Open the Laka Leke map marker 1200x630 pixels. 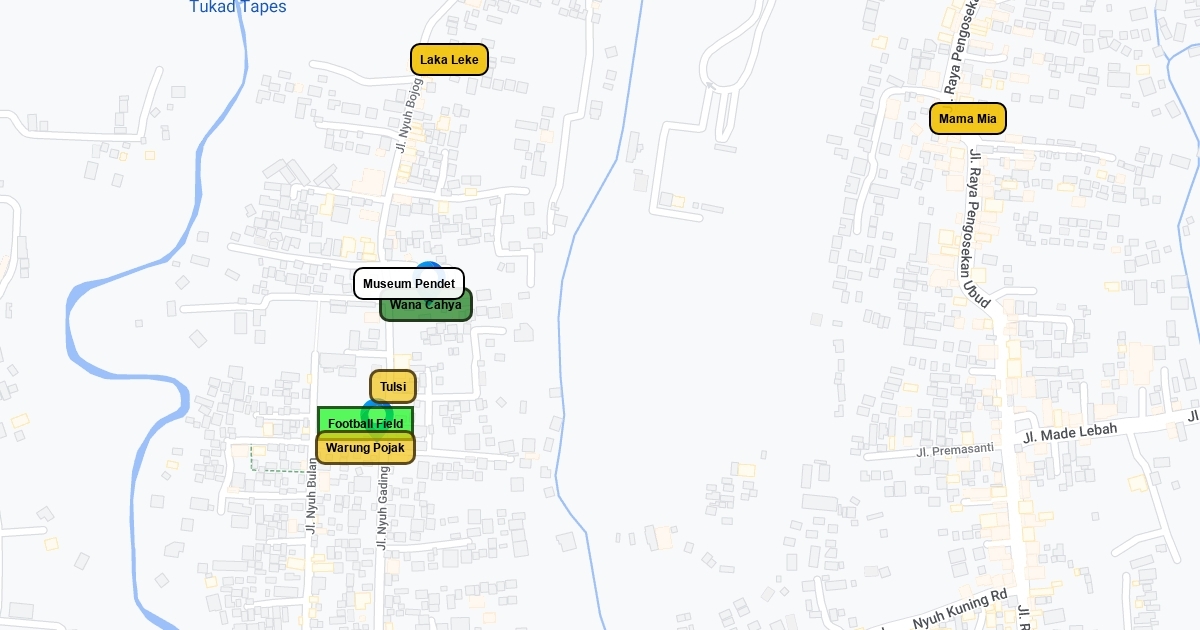point(449,60)
